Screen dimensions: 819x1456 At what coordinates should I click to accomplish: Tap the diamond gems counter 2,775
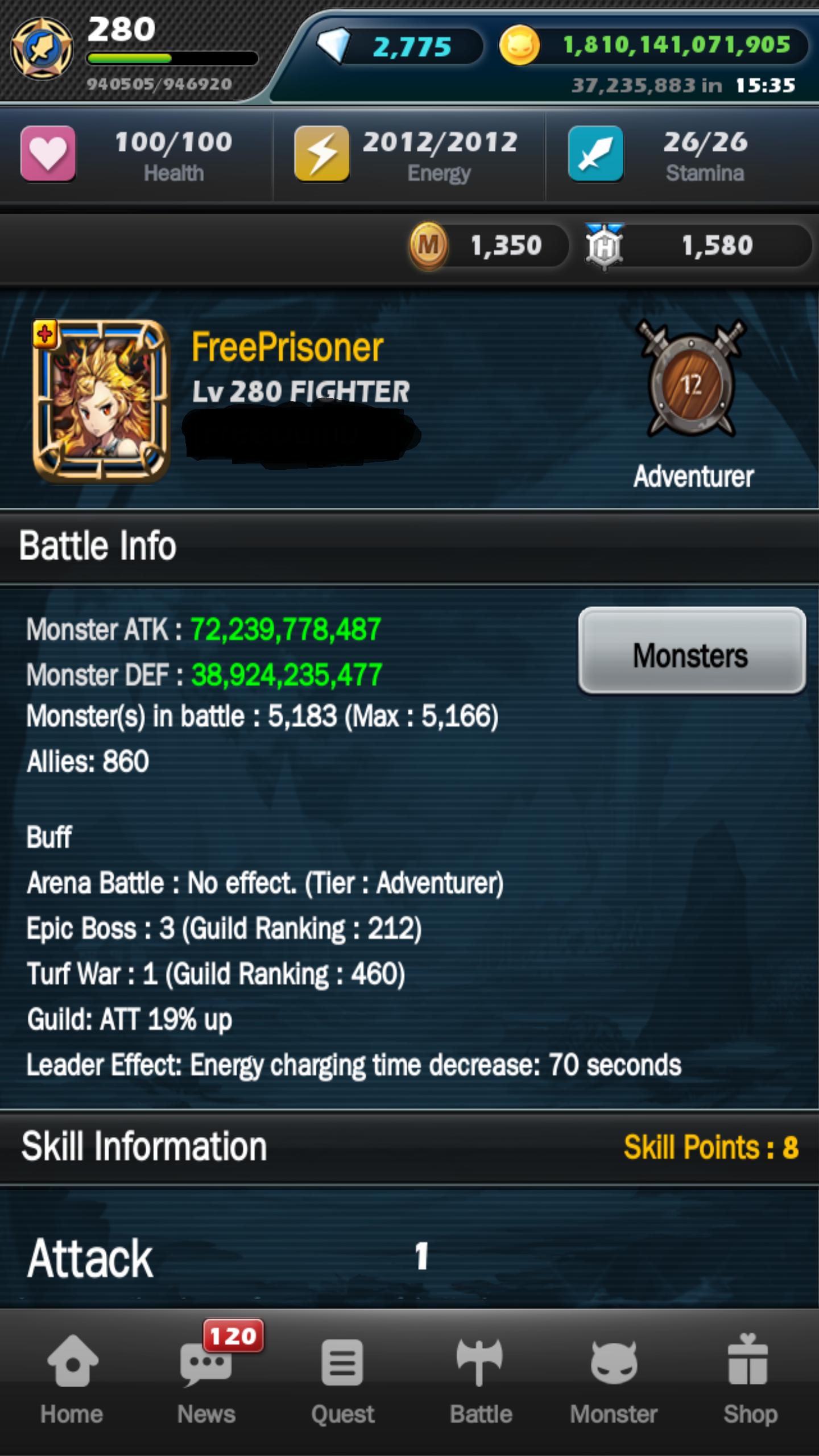click(x=399, y=46)
